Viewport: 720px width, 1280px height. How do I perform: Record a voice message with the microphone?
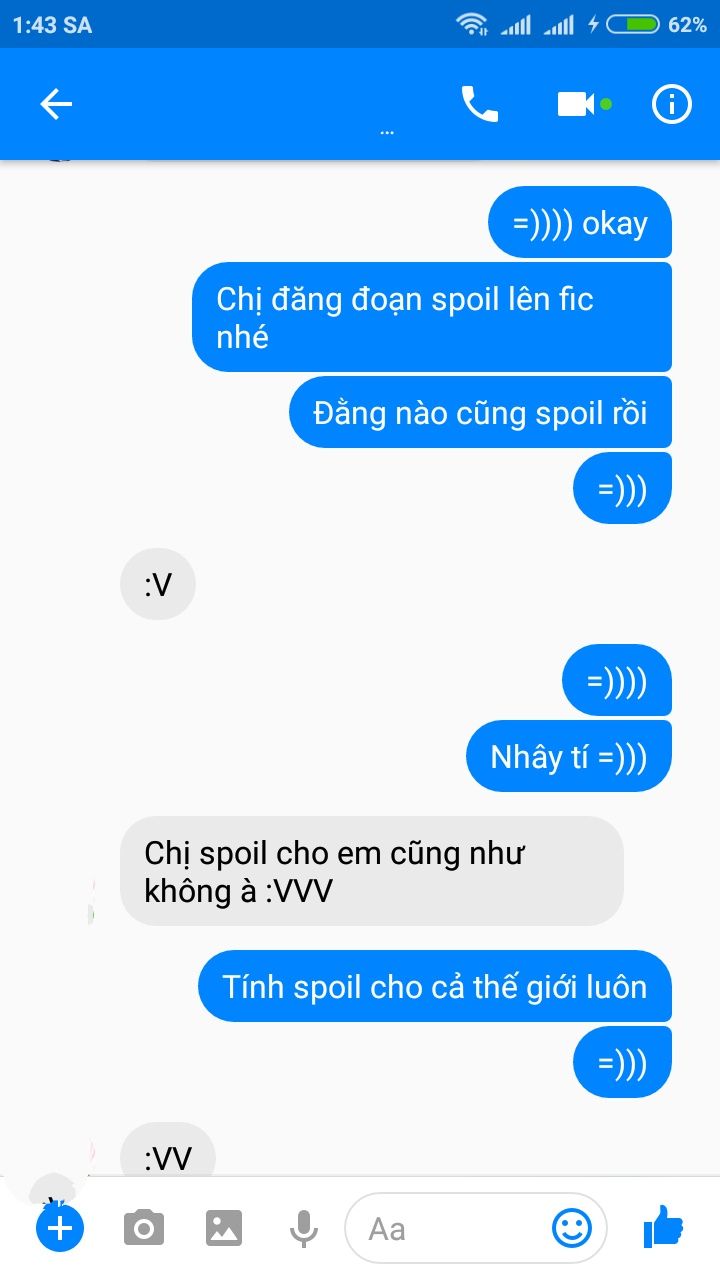tap(303, 1227)
